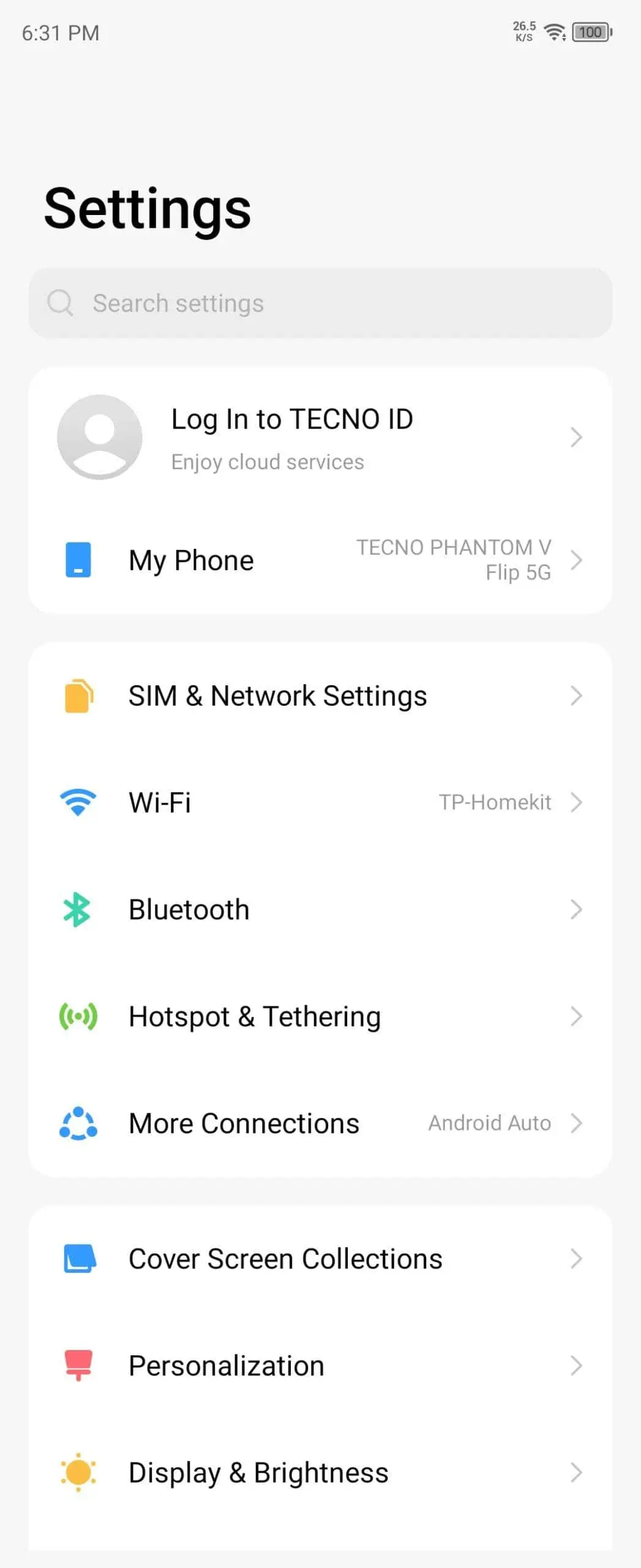Go to Personalization
The height and width of the screenshot is (1568, 641).
tap(320, 1366)
